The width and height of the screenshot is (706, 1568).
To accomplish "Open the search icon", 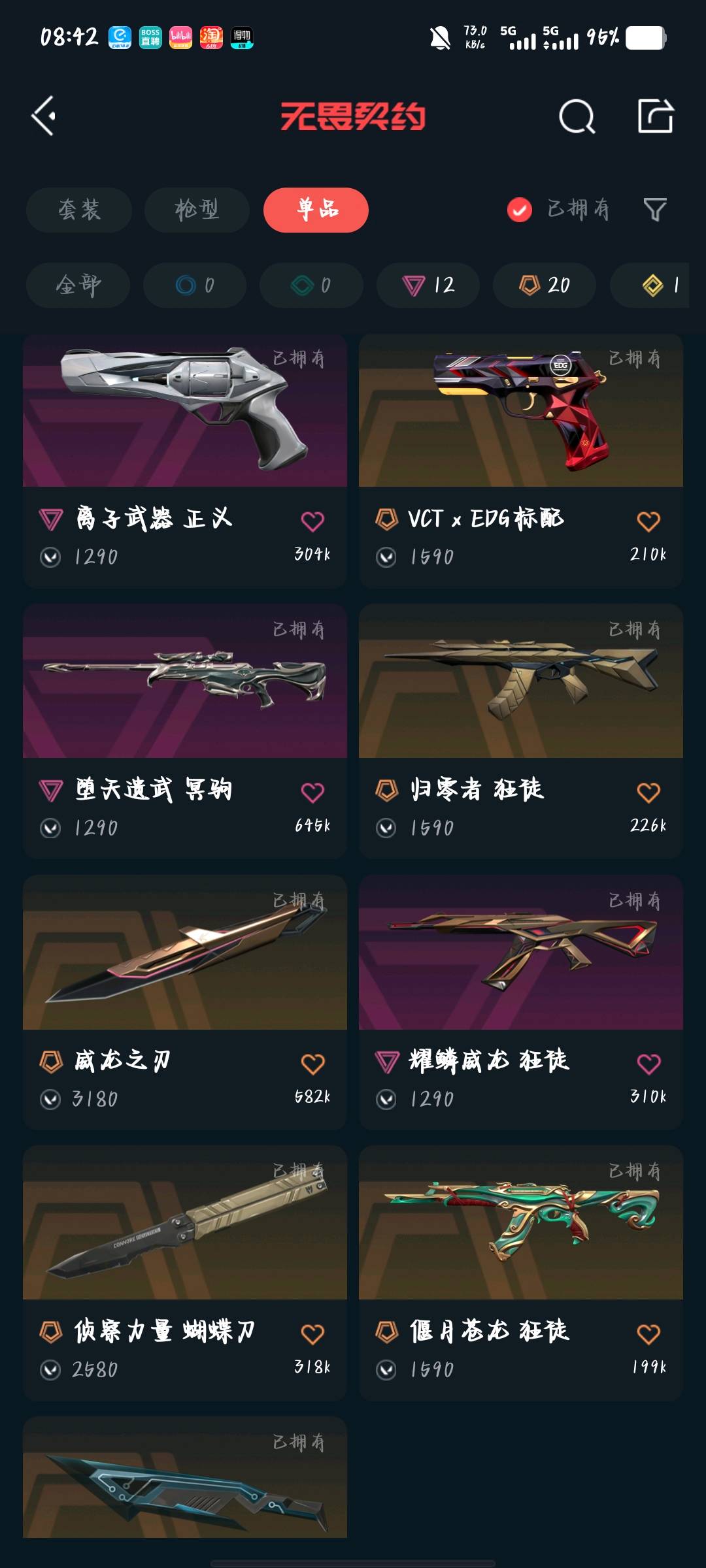I will tap(577, 117).
